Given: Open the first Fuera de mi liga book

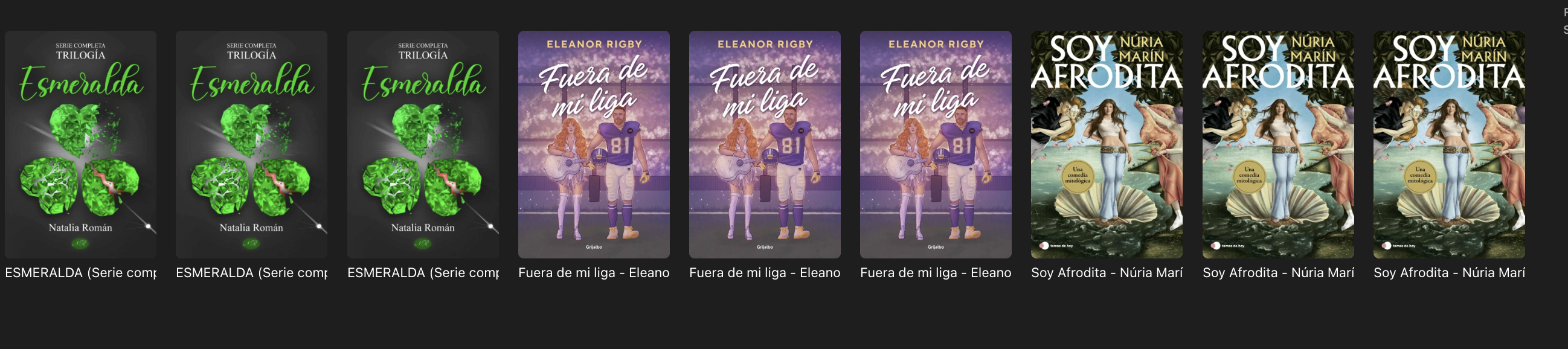Looking at the screenshot, I should (x=594, y=145).
